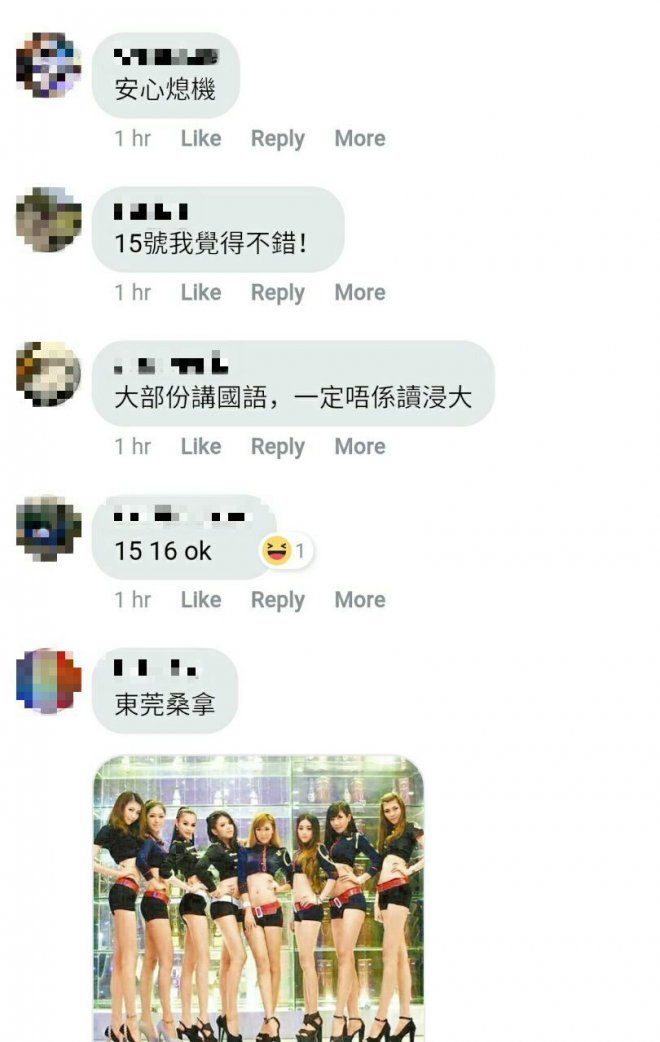Like the comment 安心熄機

[200, 139]
